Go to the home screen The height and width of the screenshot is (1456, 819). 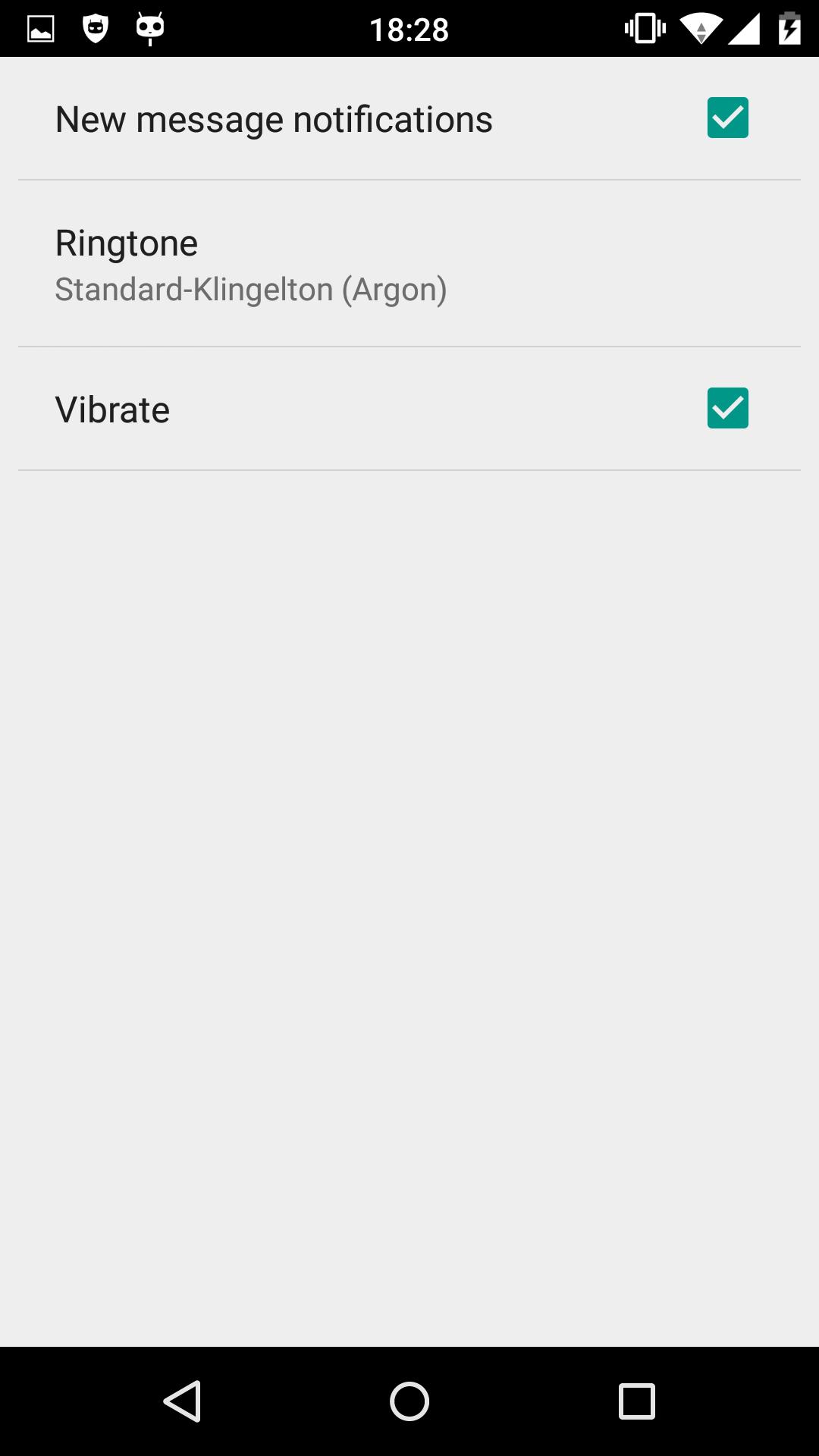tap(409, 1401)
